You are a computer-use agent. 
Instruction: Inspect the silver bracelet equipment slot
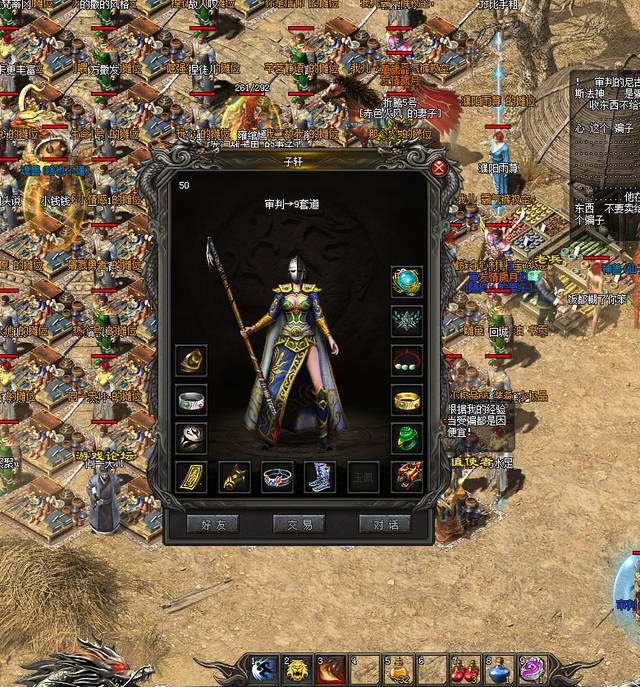click(x=191, y=400)
